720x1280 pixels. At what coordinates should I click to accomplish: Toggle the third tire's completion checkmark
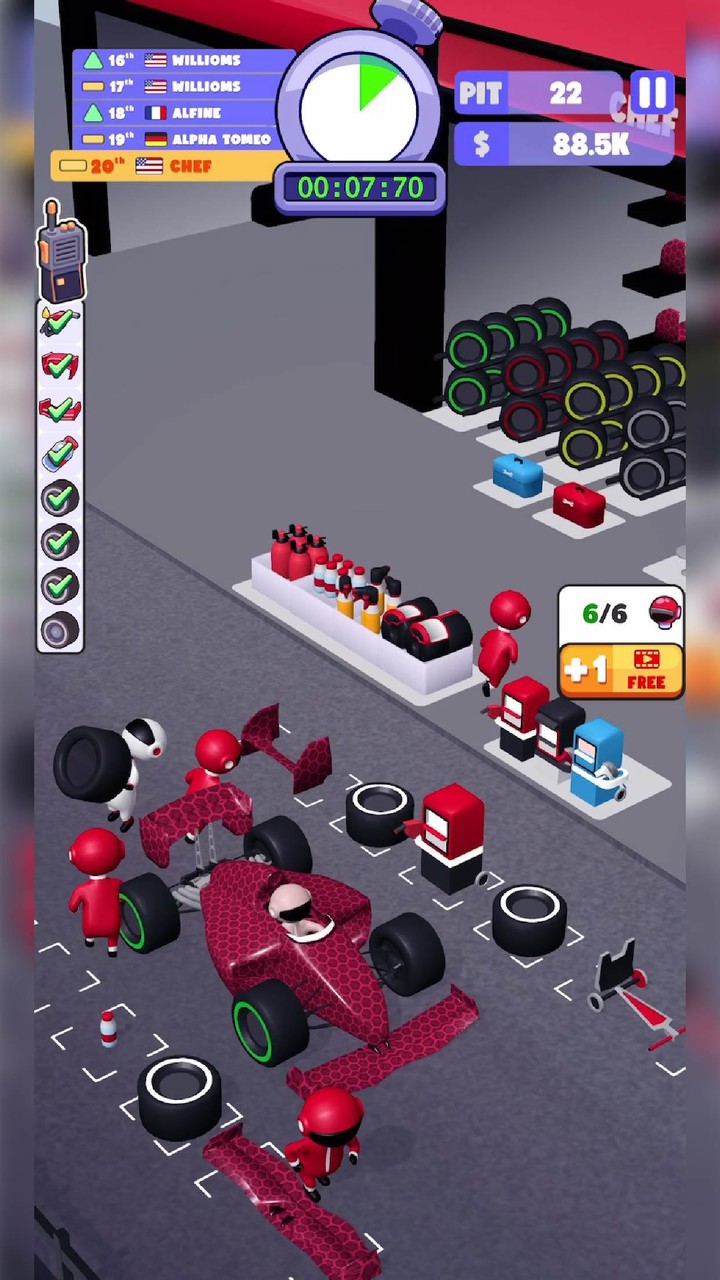pyautogui.click(x=60, y=584)
